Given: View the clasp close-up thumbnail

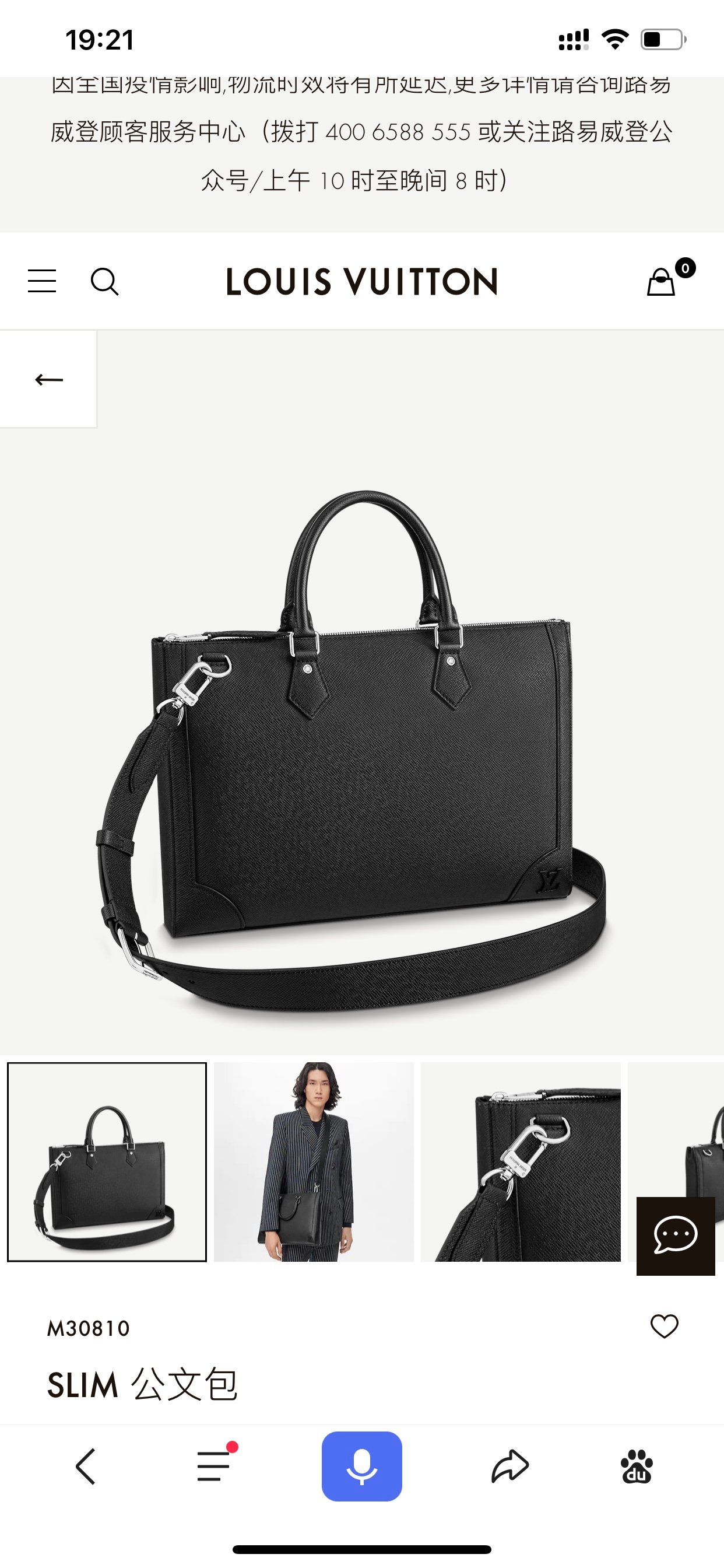Looking at the screenshot, I should pyautogui.click(x=520, y=1162).
